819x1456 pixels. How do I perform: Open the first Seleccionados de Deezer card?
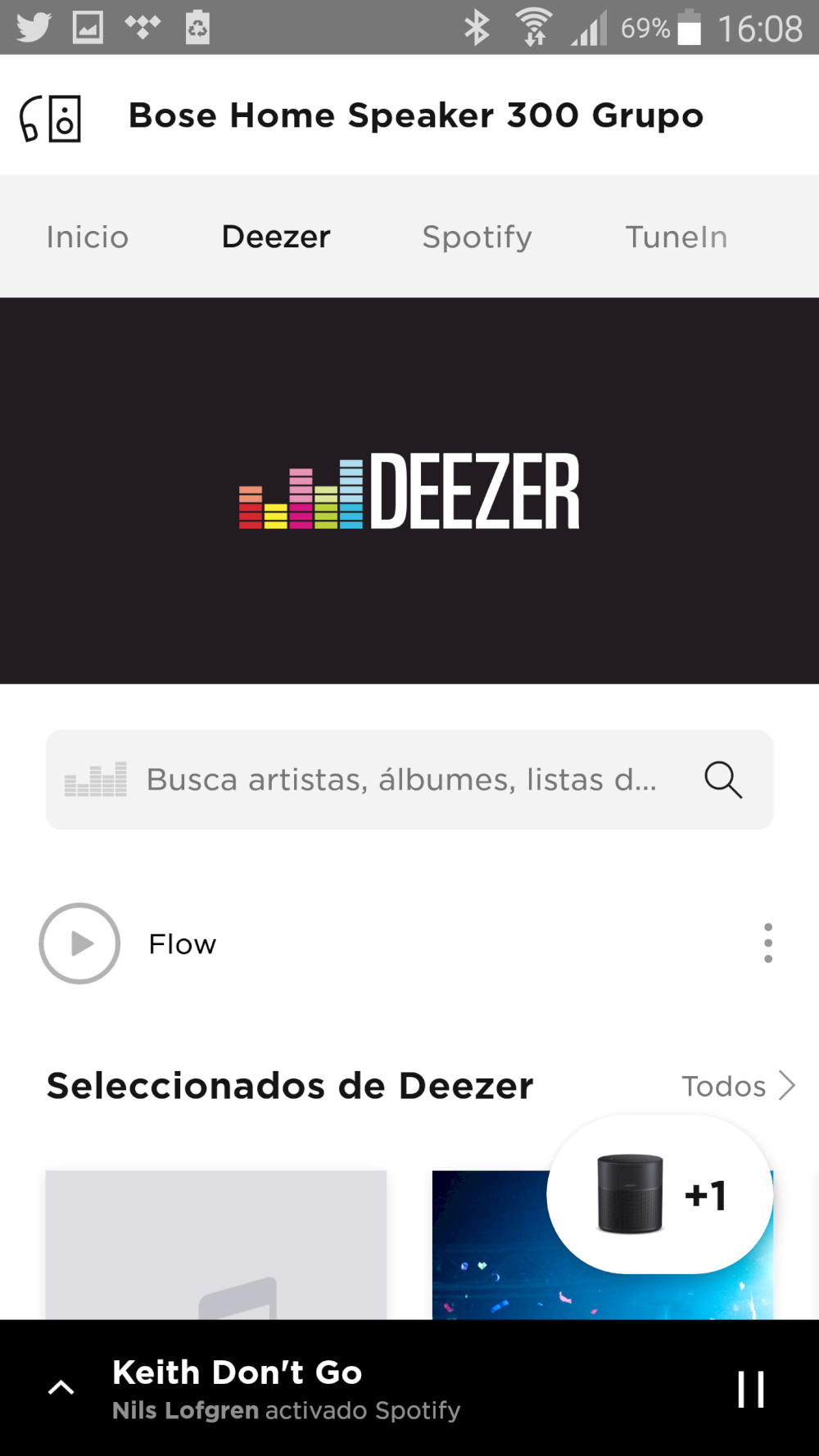click(x=215, y=1245)
